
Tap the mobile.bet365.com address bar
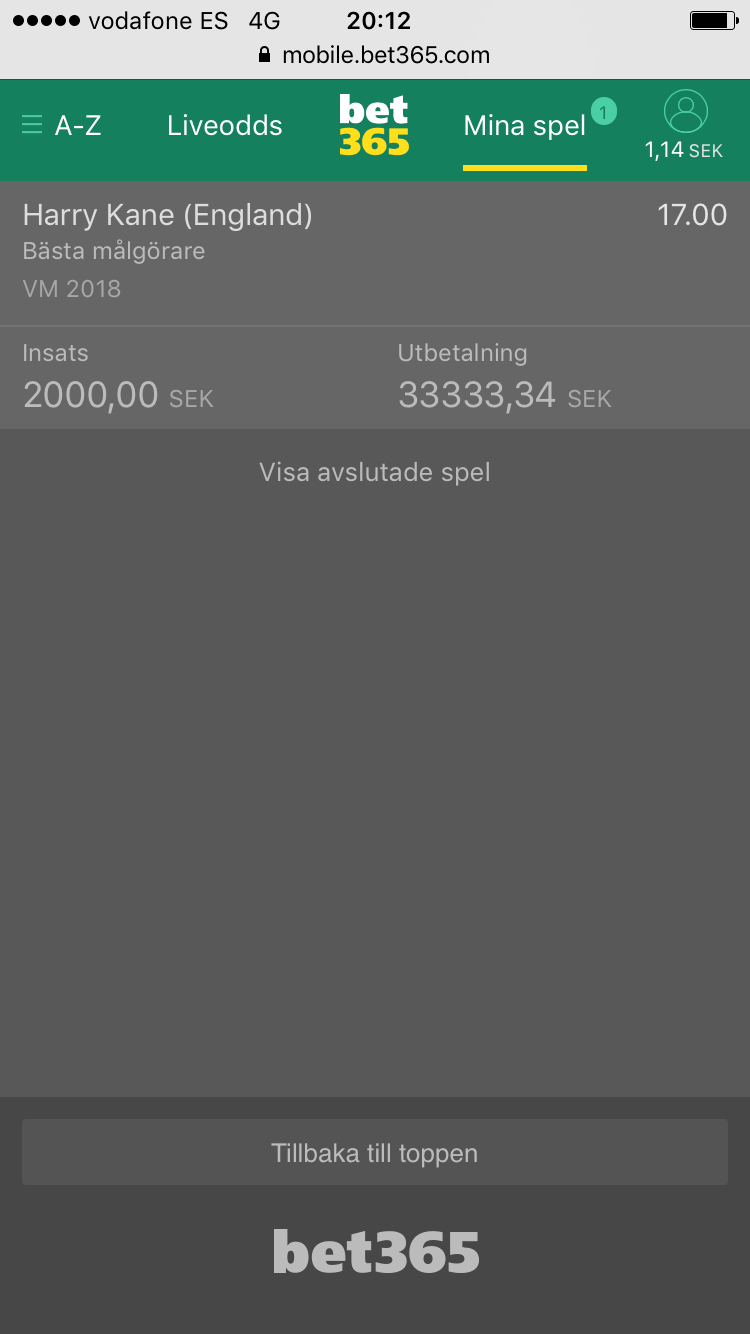[x=375, y=55]
